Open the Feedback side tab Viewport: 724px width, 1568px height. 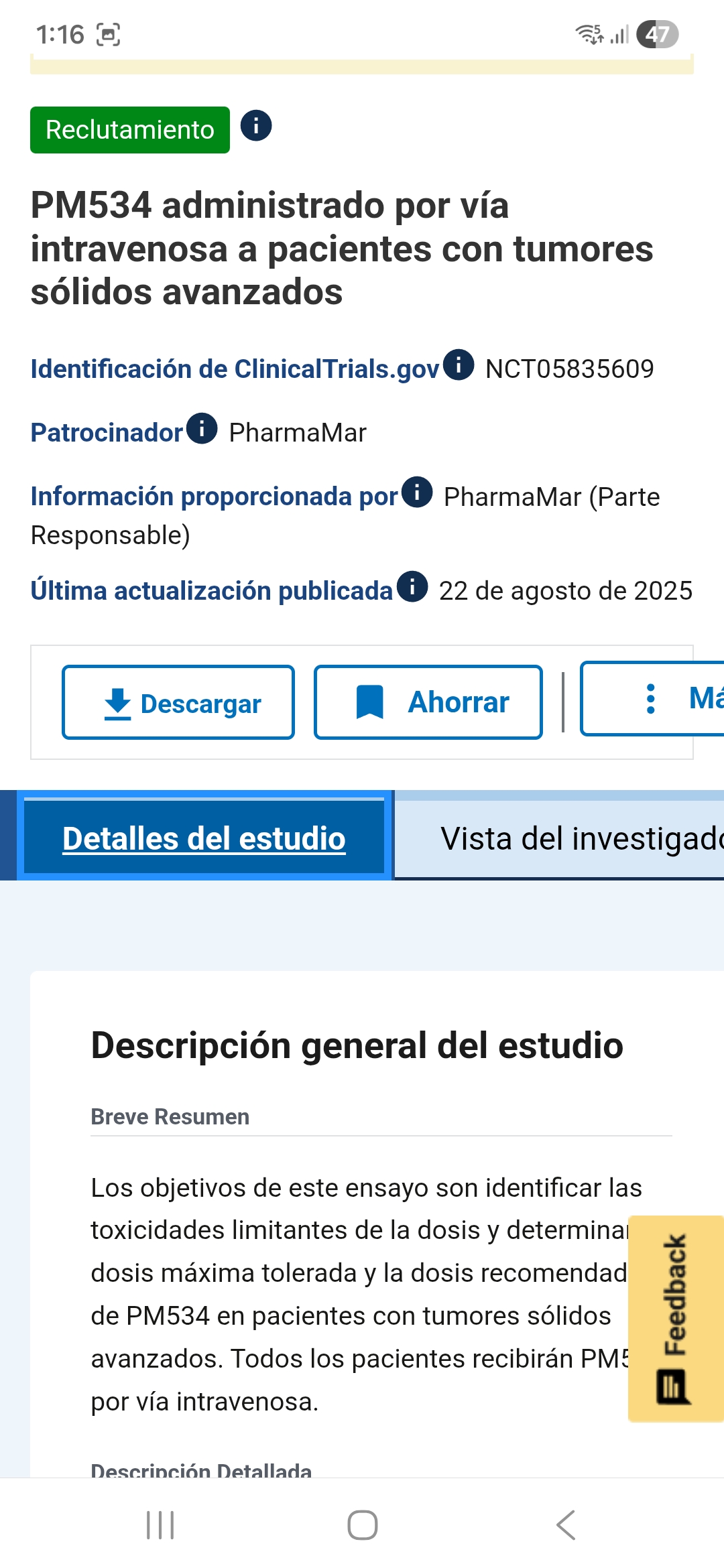[x=675, y=1317]
